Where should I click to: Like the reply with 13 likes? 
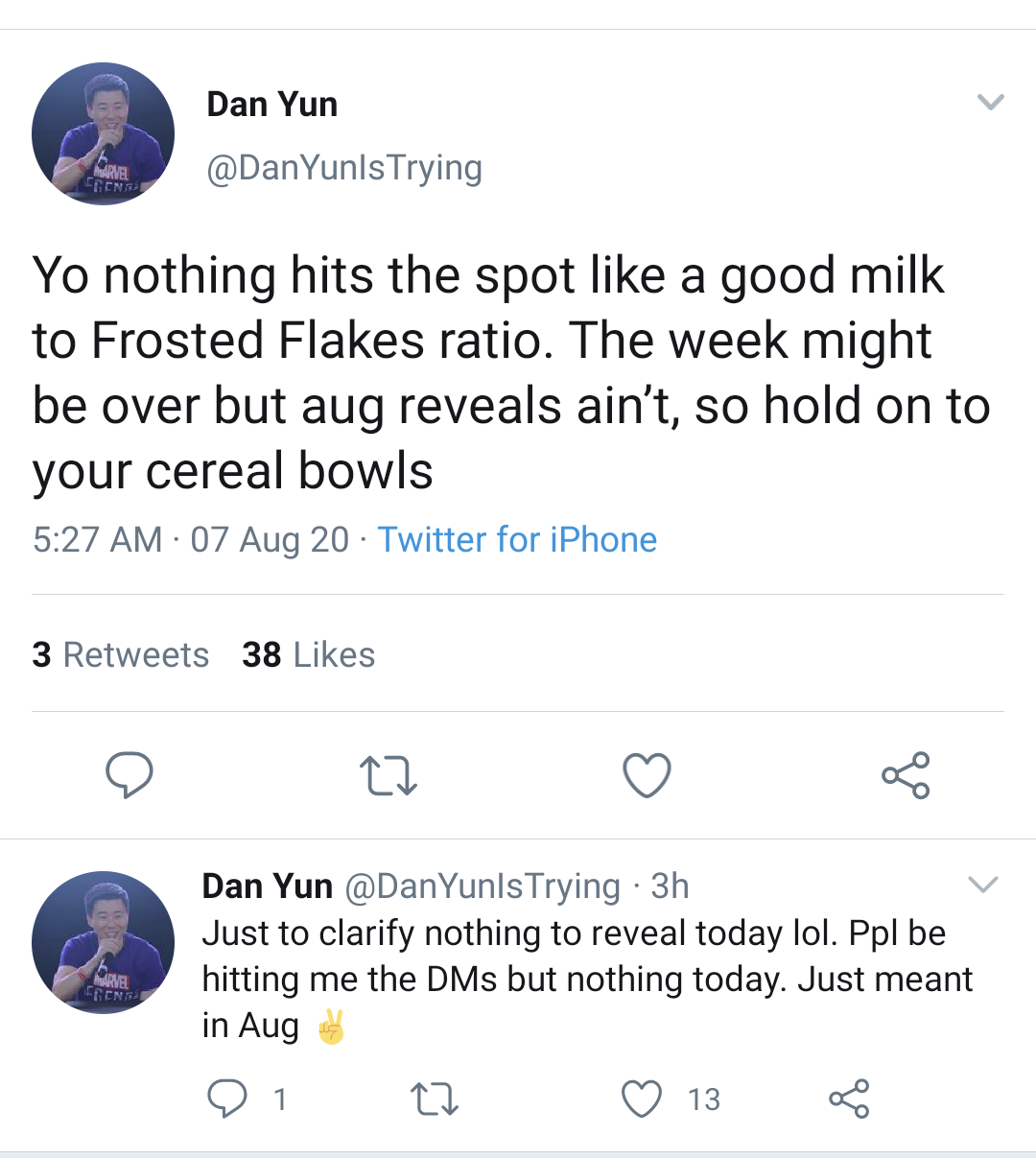[642, 1099]
